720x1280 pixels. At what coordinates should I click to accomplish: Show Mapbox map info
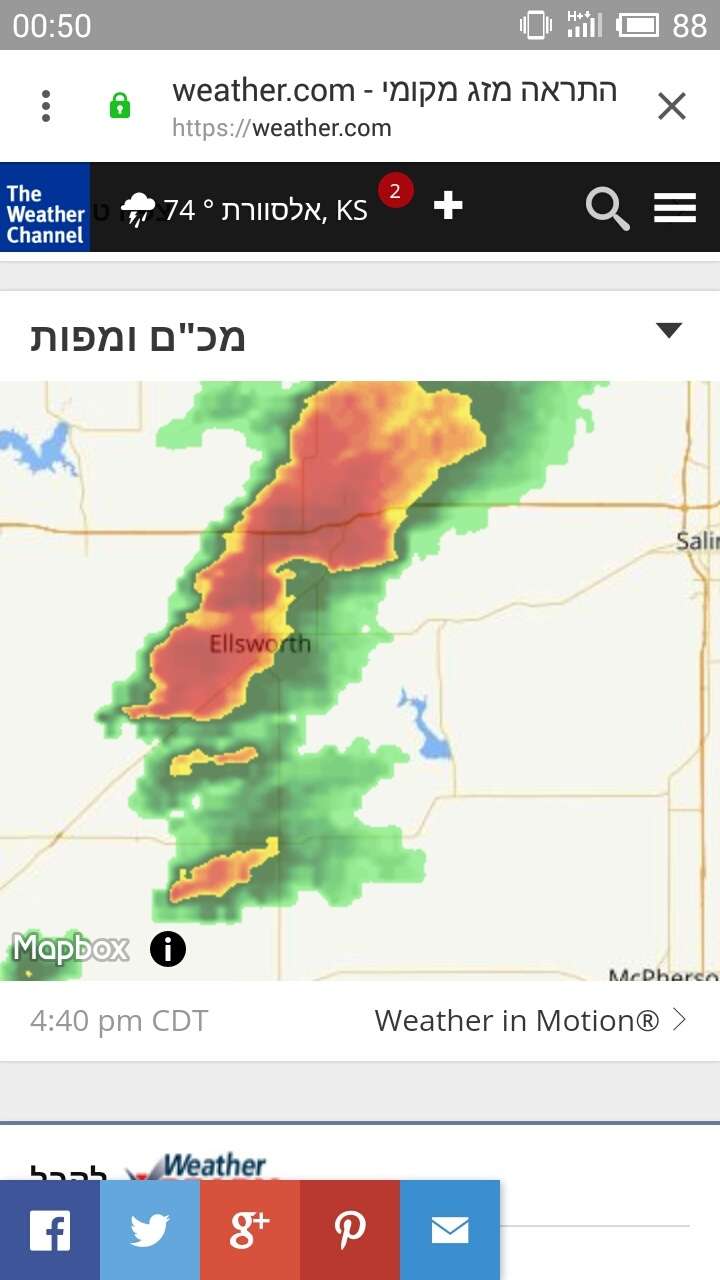[x=168, y=948]
